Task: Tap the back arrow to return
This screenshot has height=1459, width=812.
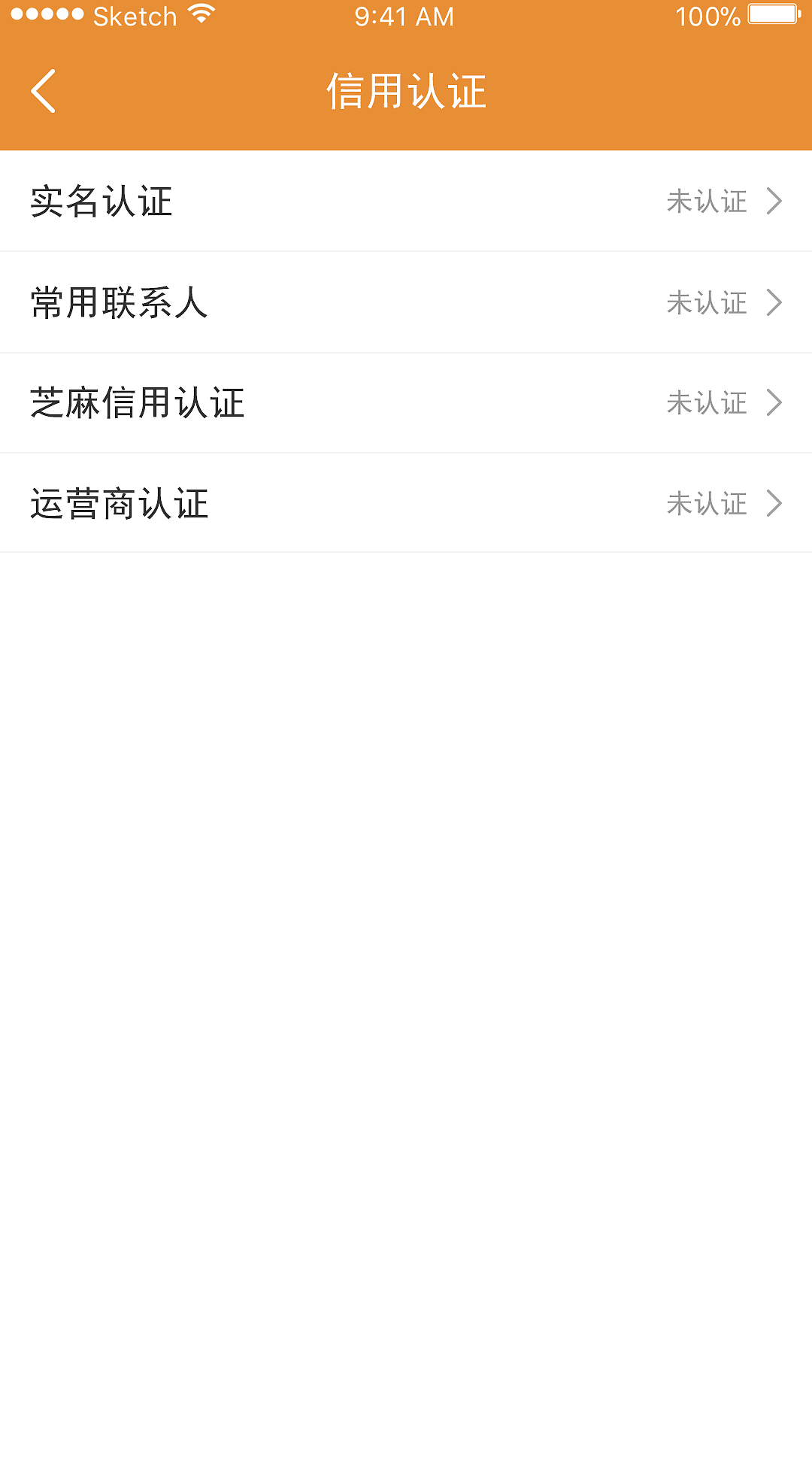Action: pyautogui.click(x=43, y=90)
